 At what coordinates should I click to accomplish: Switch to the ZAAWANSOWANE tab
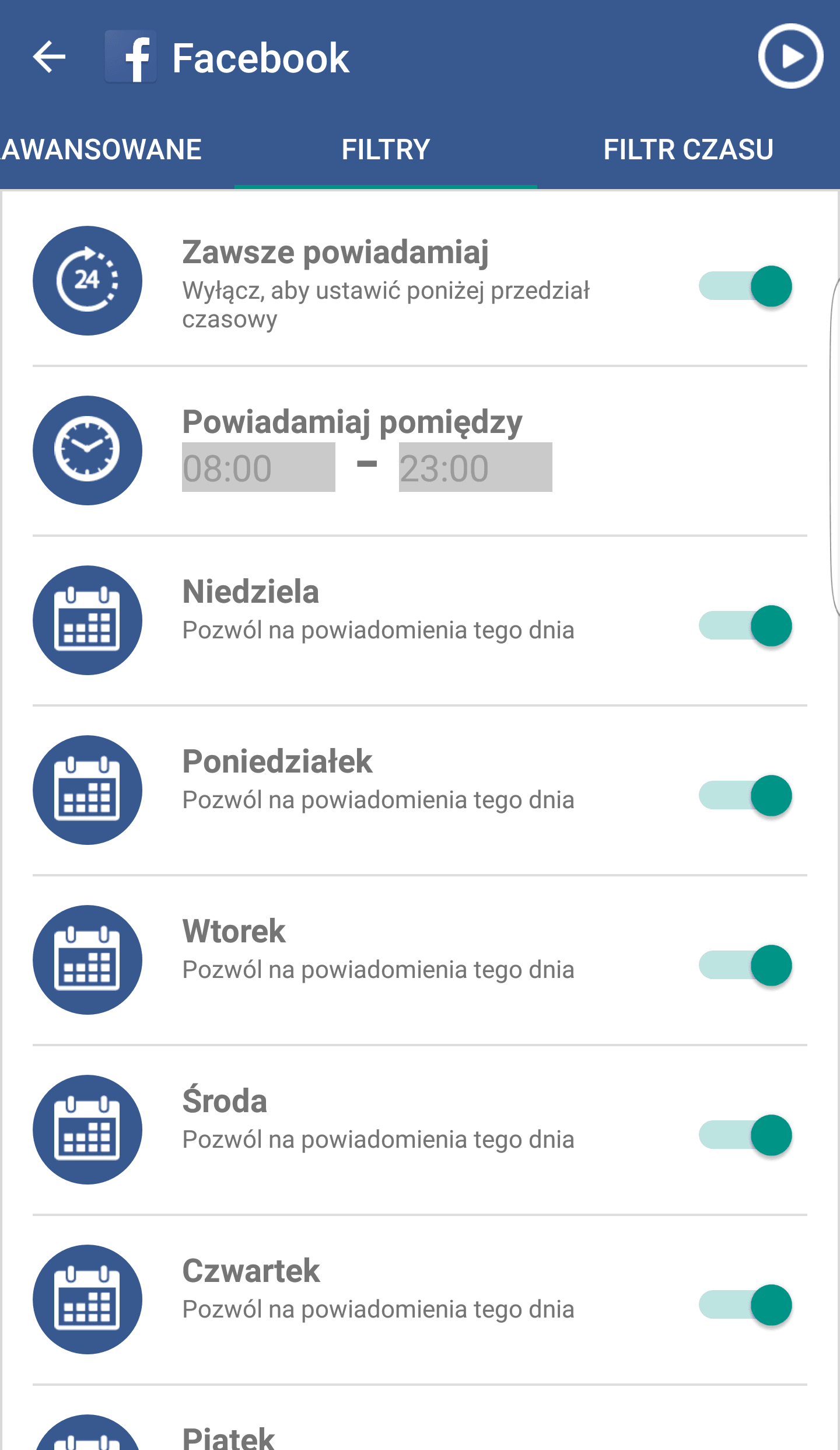(101, 149)
